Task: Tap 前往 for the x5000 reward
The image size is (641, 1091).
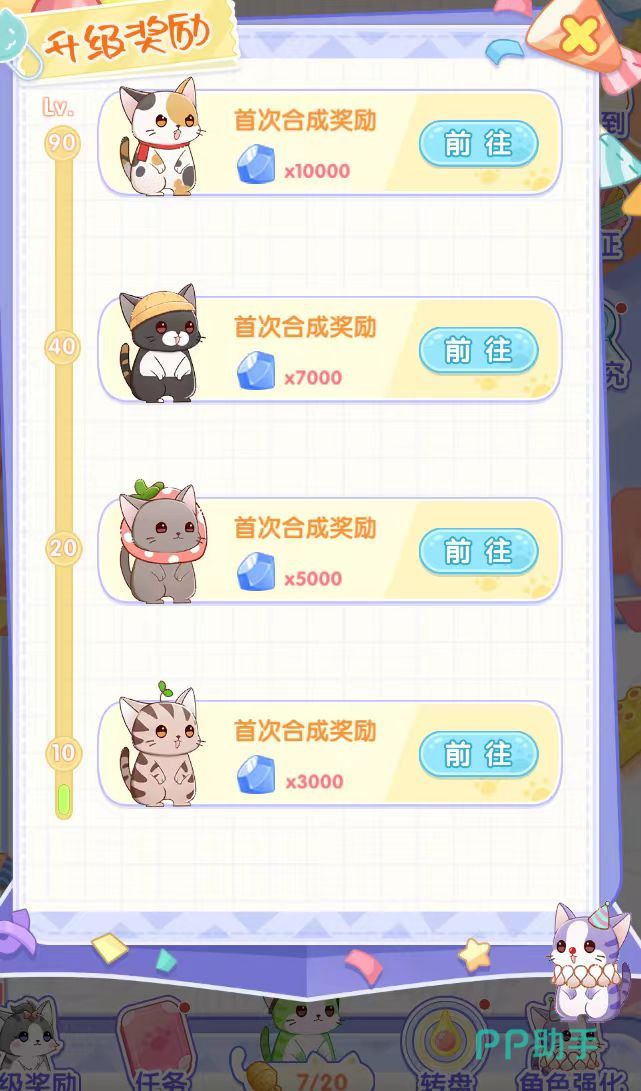Action: (x=478, y=552)
